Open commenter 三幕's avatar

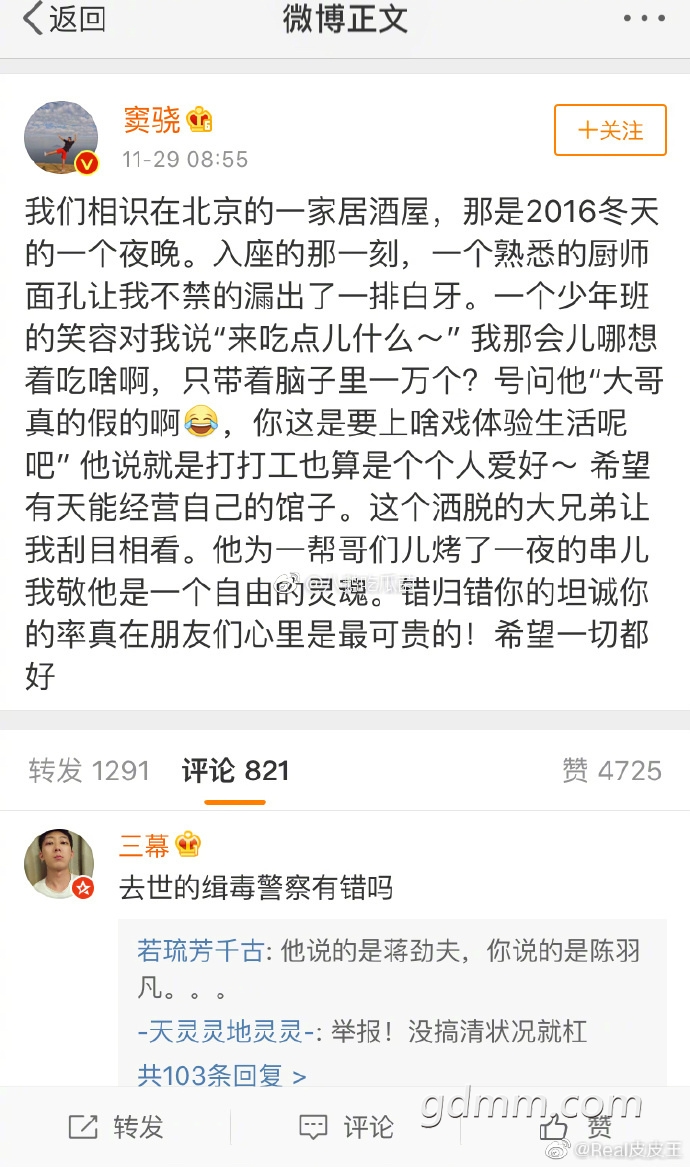click(x=59, y=864)
